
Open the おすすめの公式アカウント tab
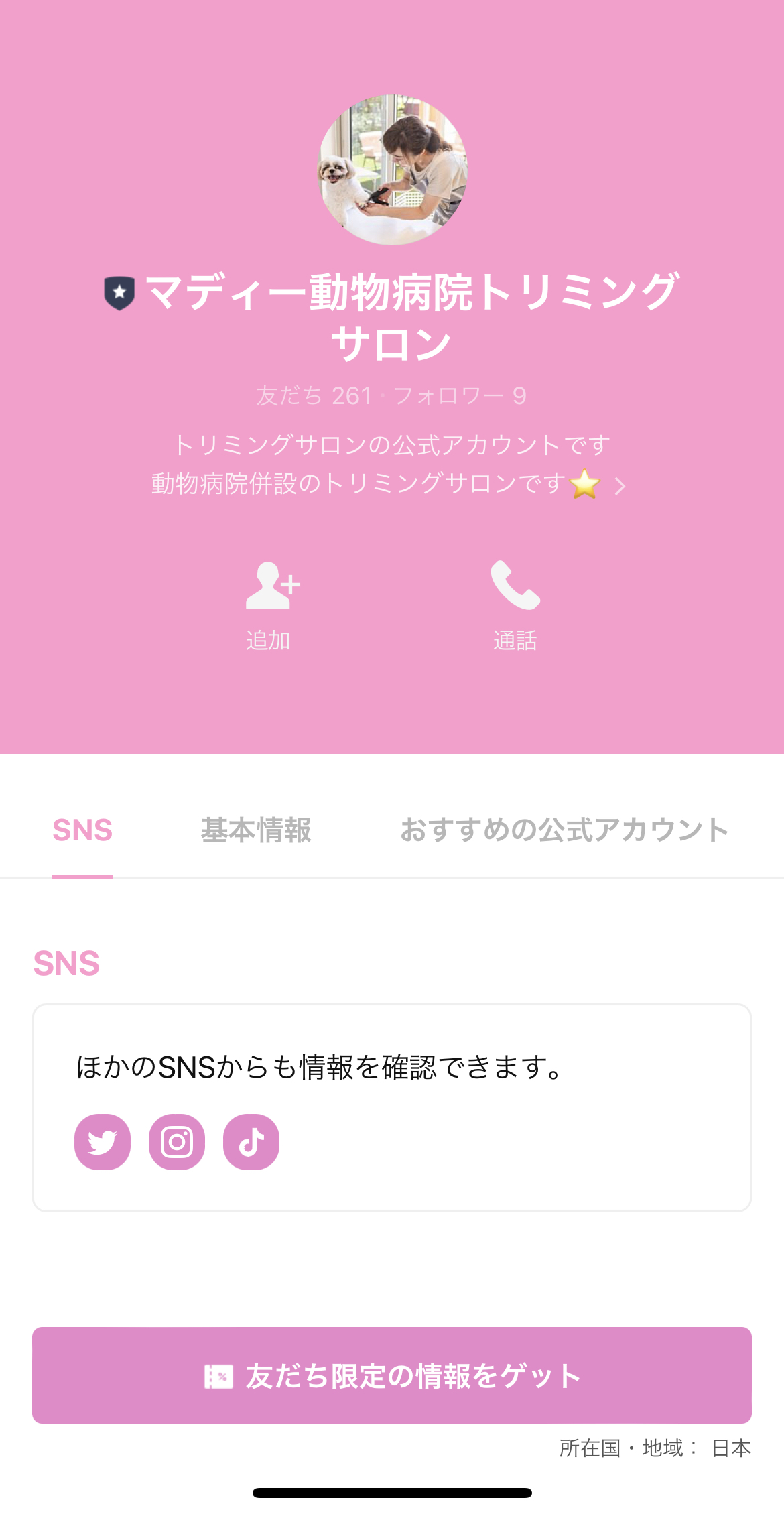(x=564, y=830)
